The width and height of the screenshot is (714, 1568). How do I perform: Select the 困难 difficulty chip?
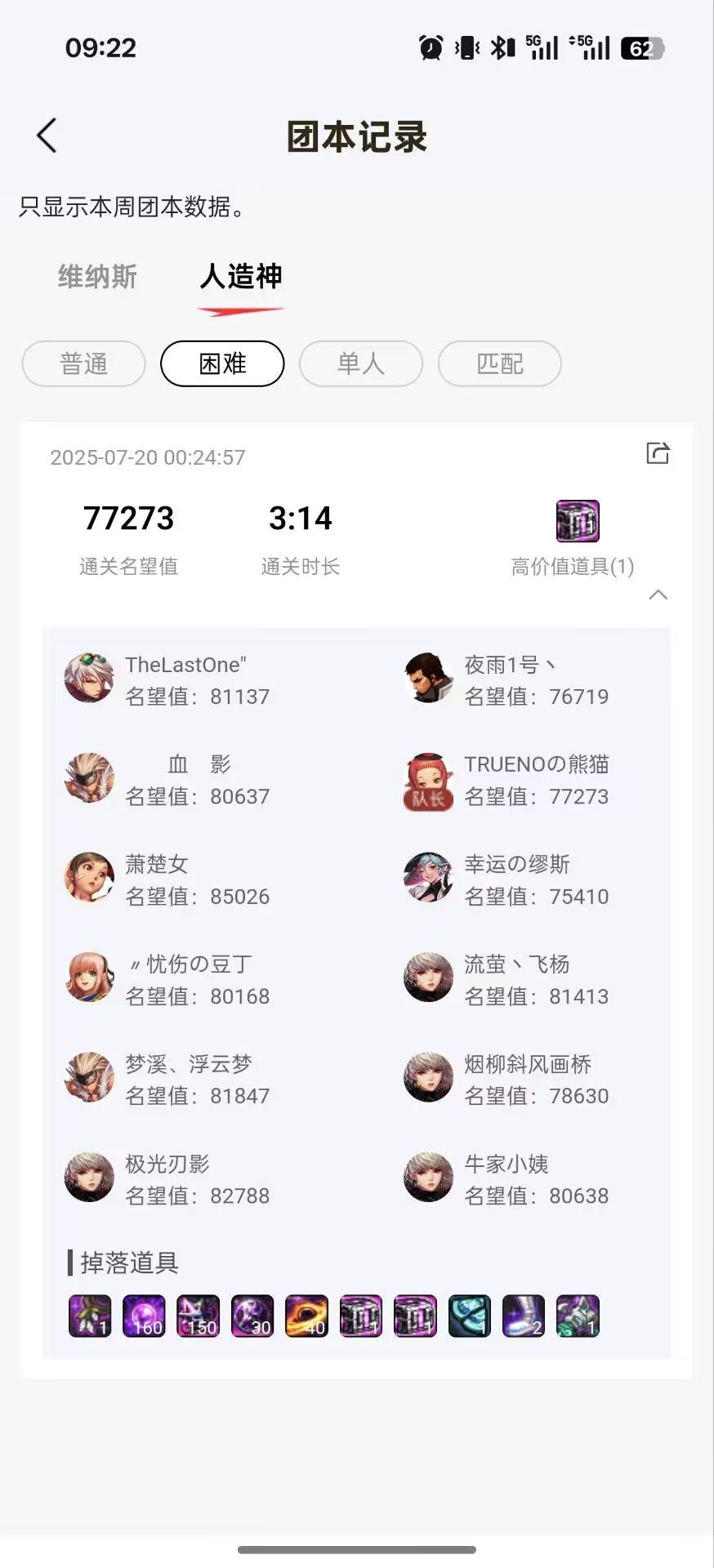click(x=222, y=363)
